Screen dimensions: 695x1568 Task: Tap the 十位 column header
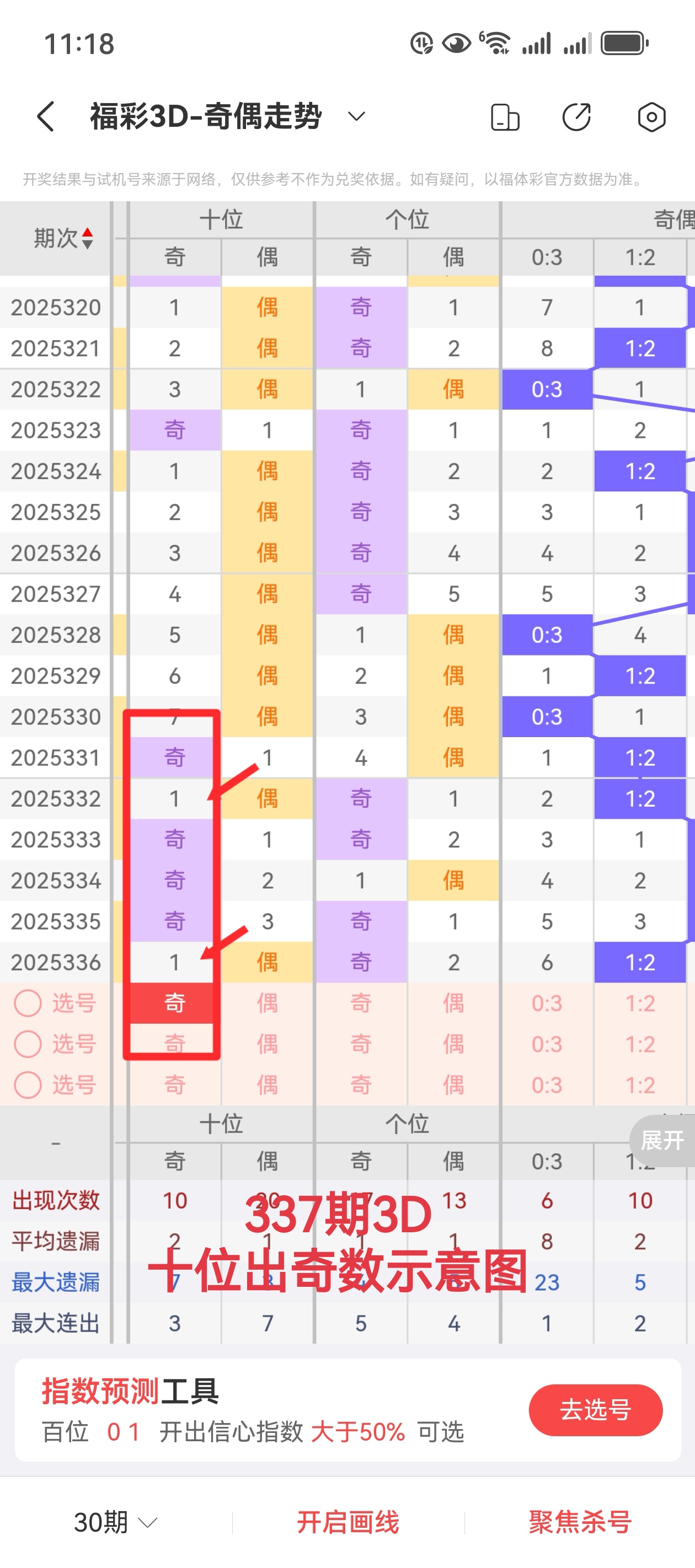pyautogui.click(x=222, y=220)
